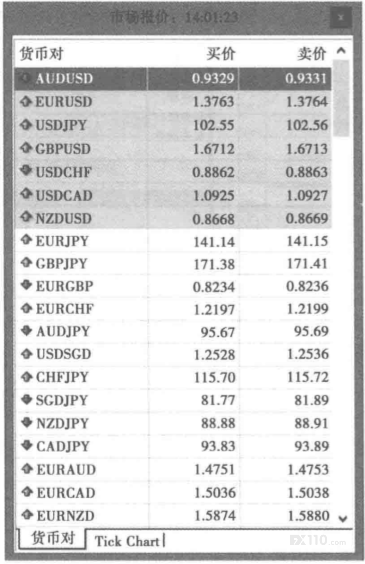
Task: Choose the USDJPY quote row
Action: click(x=173, y=125)
